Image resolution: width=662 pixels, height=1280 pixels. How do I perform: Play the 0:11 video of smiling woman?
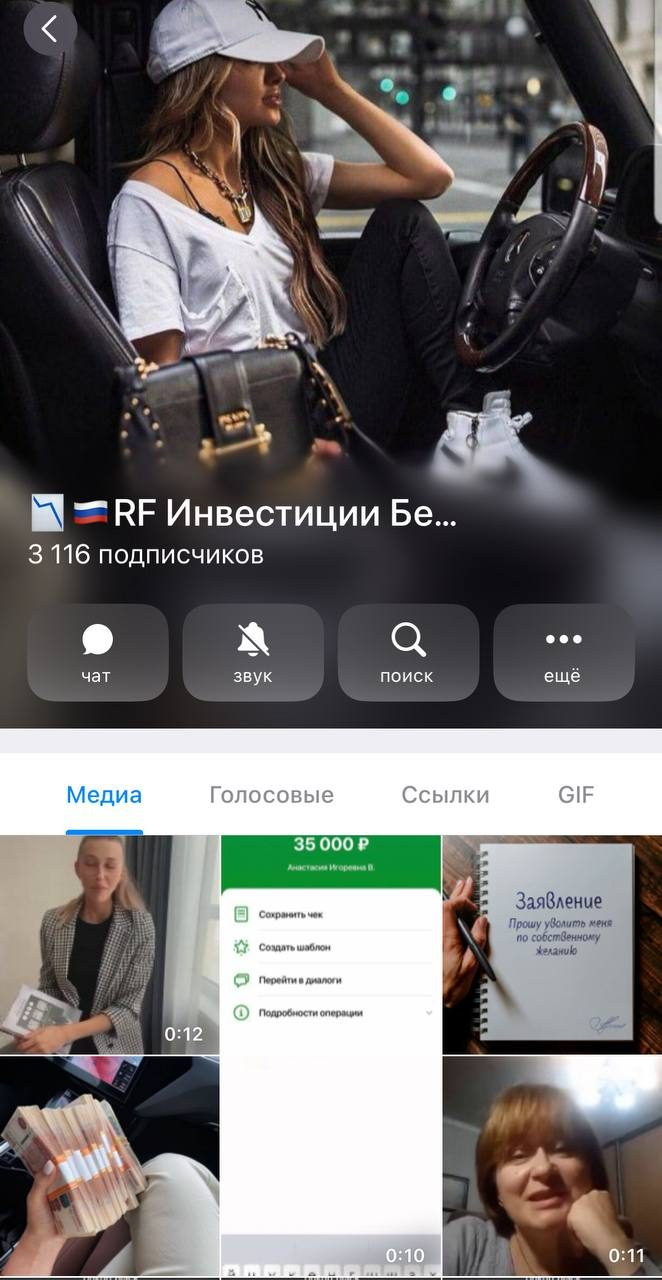(552, 1166)
